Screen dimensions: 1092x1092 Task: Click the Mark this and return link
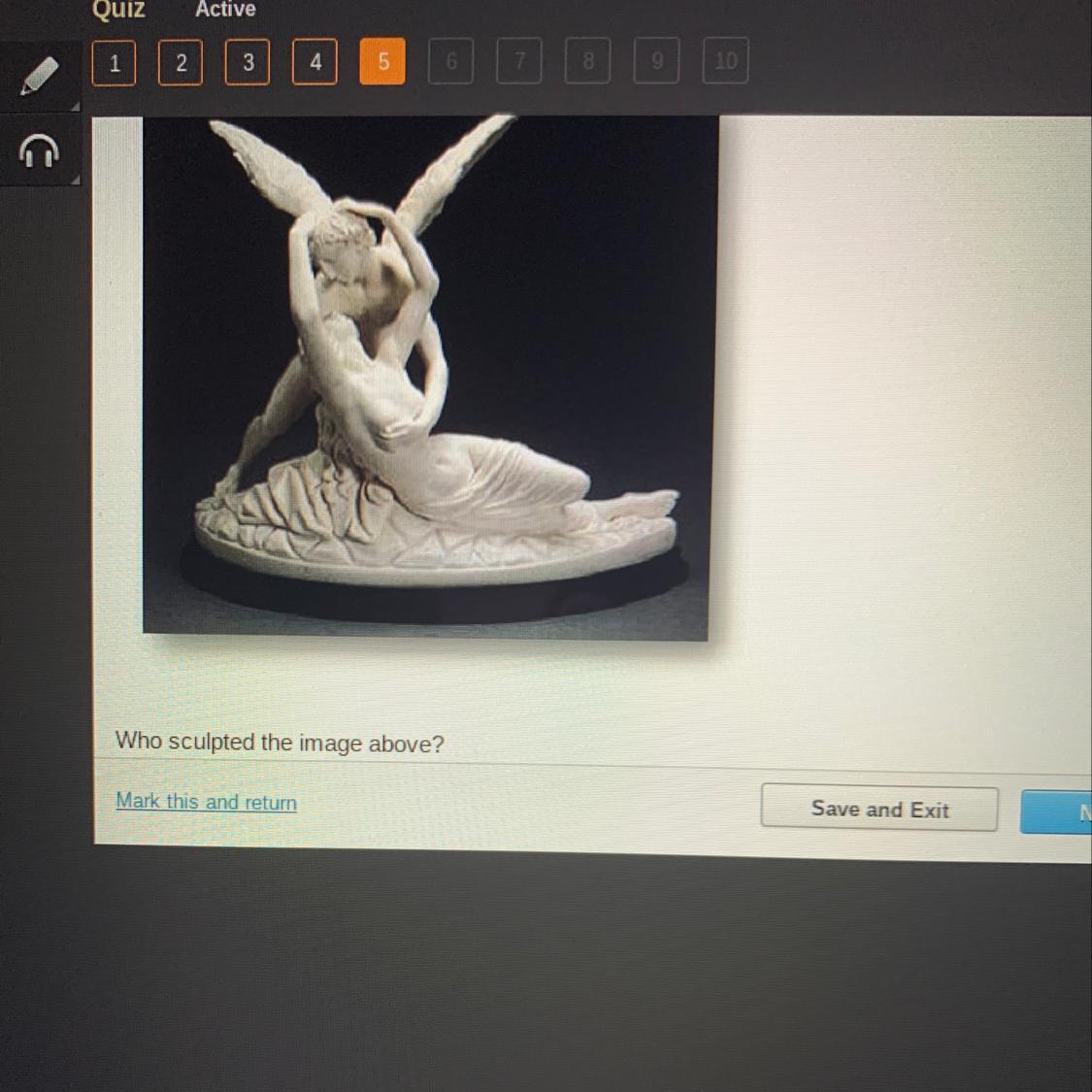(x=206, y=802)
